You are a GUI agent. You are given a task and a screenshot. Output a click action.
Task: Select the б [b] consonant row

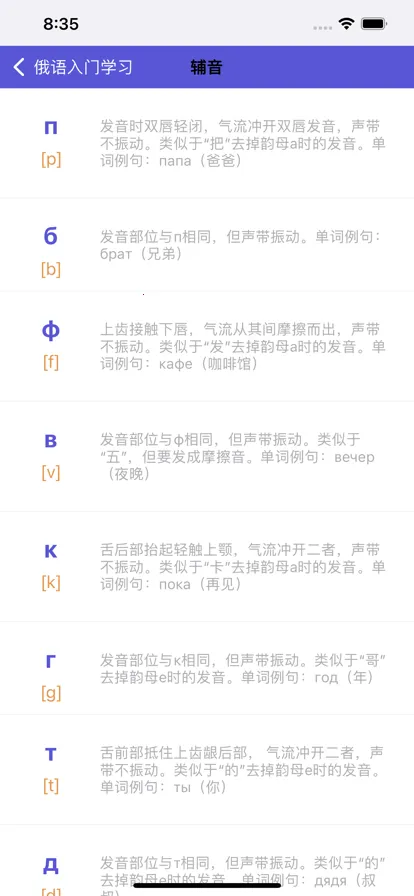[x=207, y=245]
